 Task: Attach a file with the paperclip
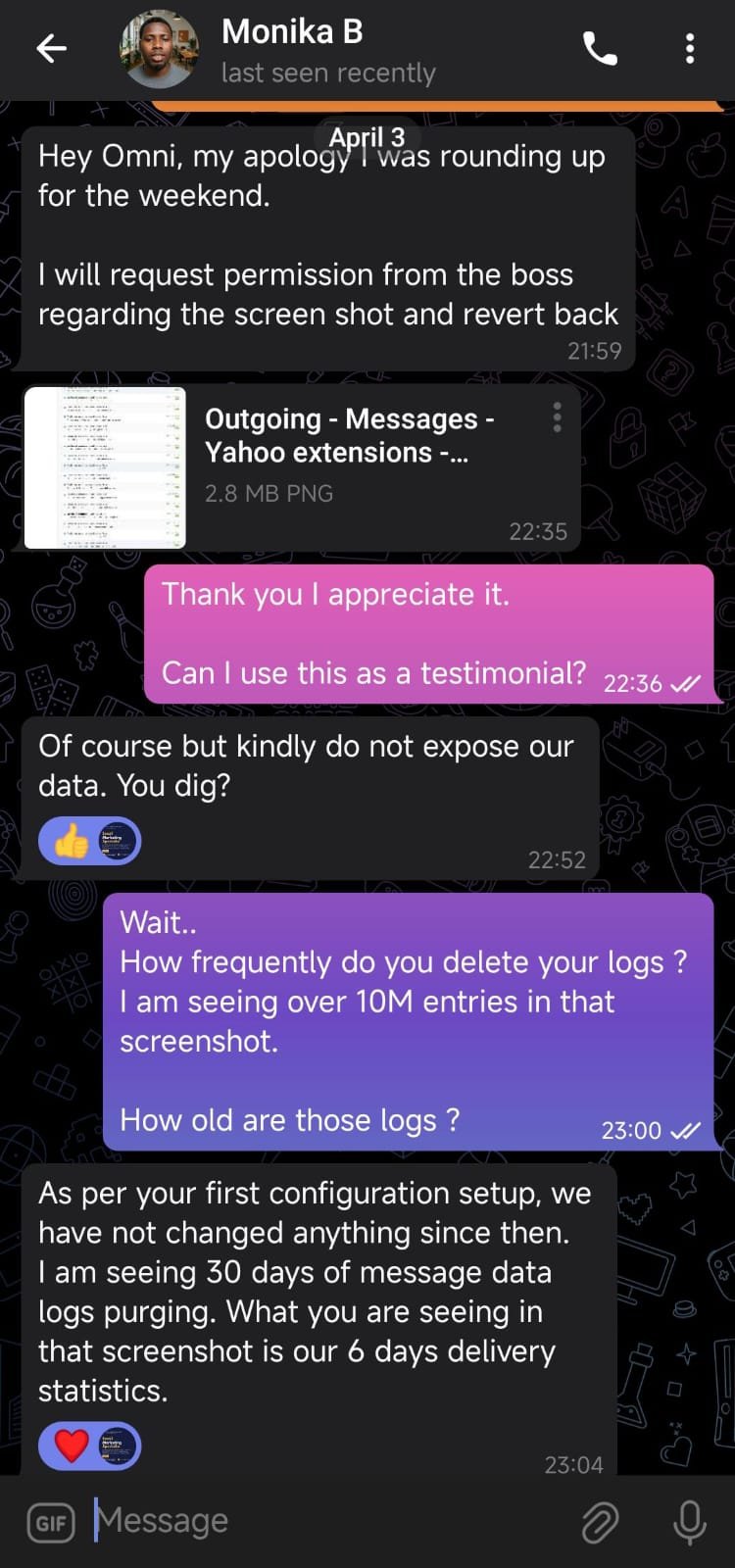coord(600,1522)
